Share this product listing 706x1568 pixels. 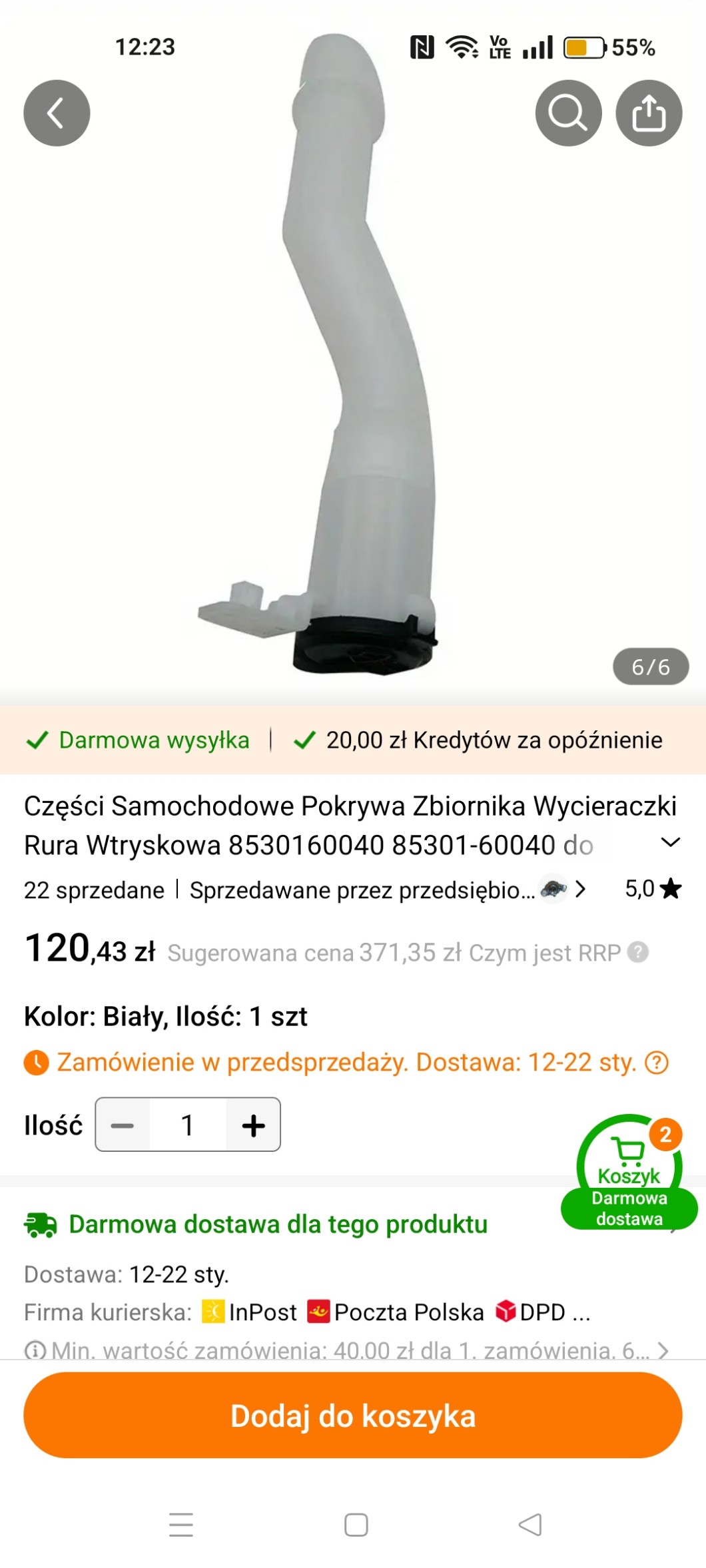pyautogui.click(x=649, y=113)
